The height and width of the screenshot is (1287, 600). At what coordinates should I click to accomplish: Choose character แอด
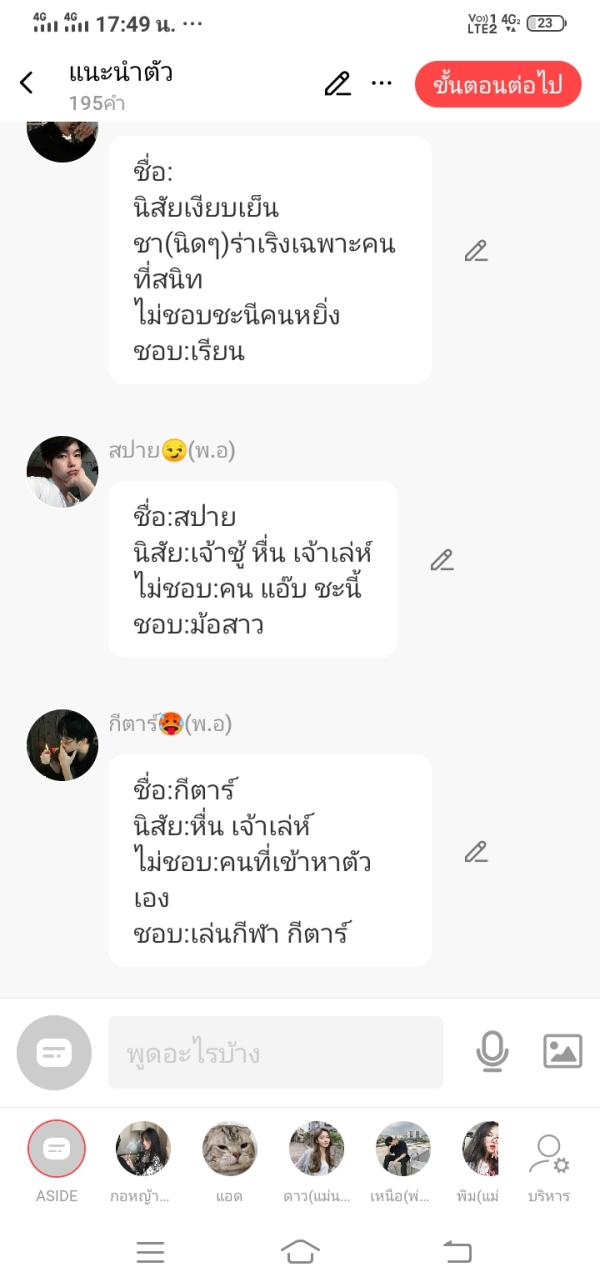tap(230, 1149)
